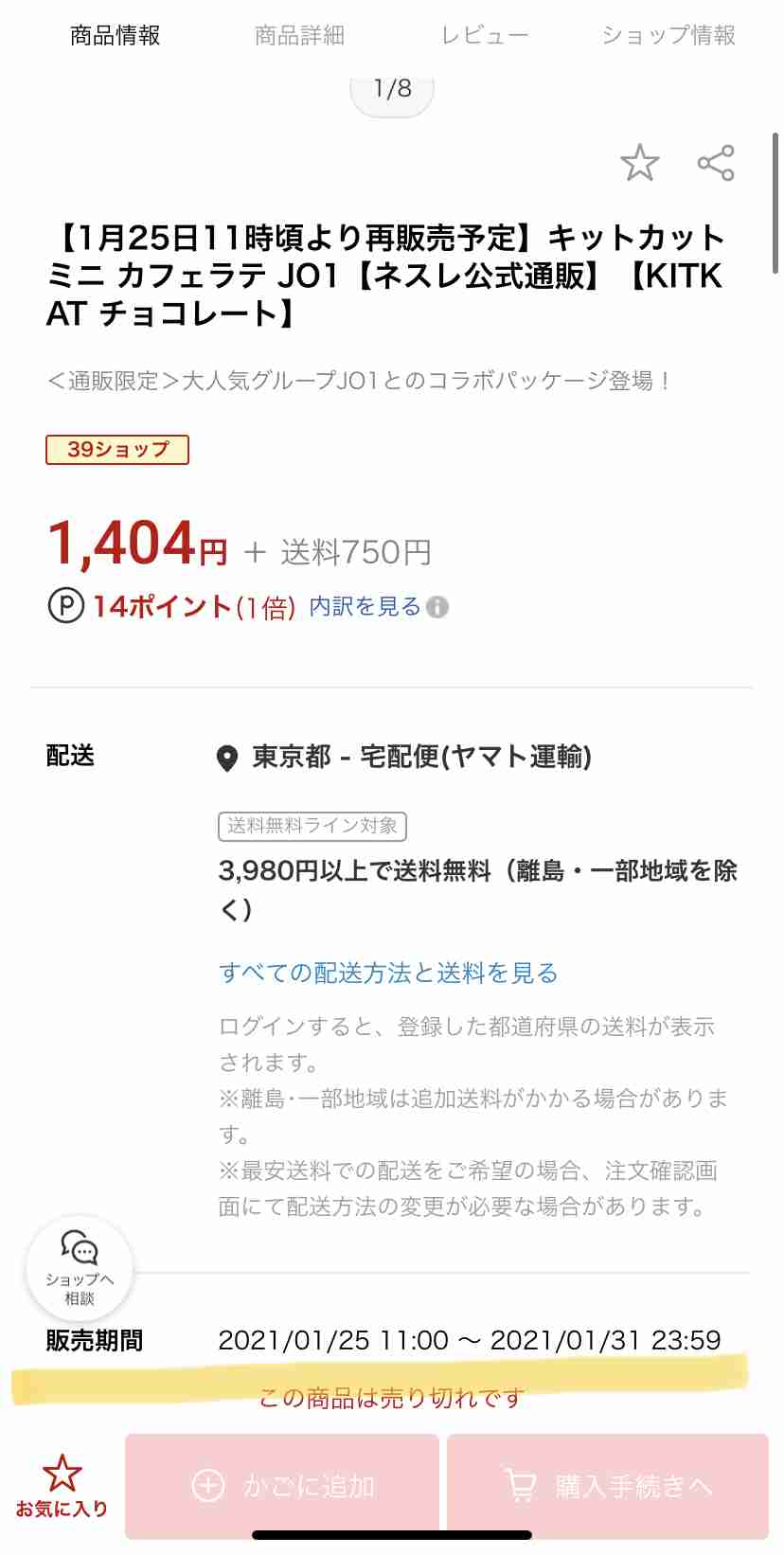This screenshot has width=784, height=1555.
Task: Open the レビュー tab
Action: point(484,36)
